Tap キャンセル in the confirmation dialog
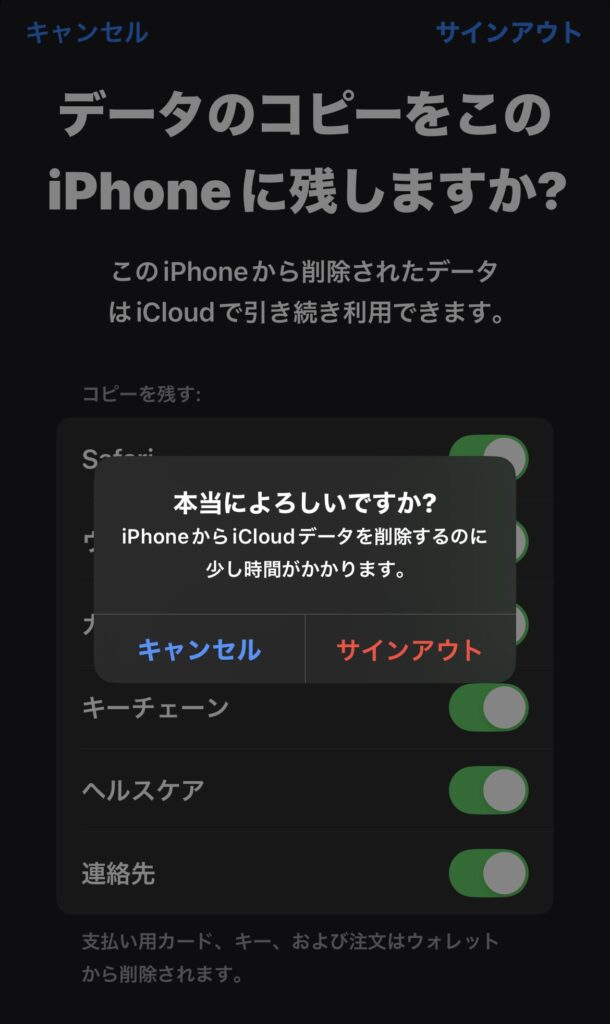610x1024 pixels. pyautogui.click(x=199, y=649)
